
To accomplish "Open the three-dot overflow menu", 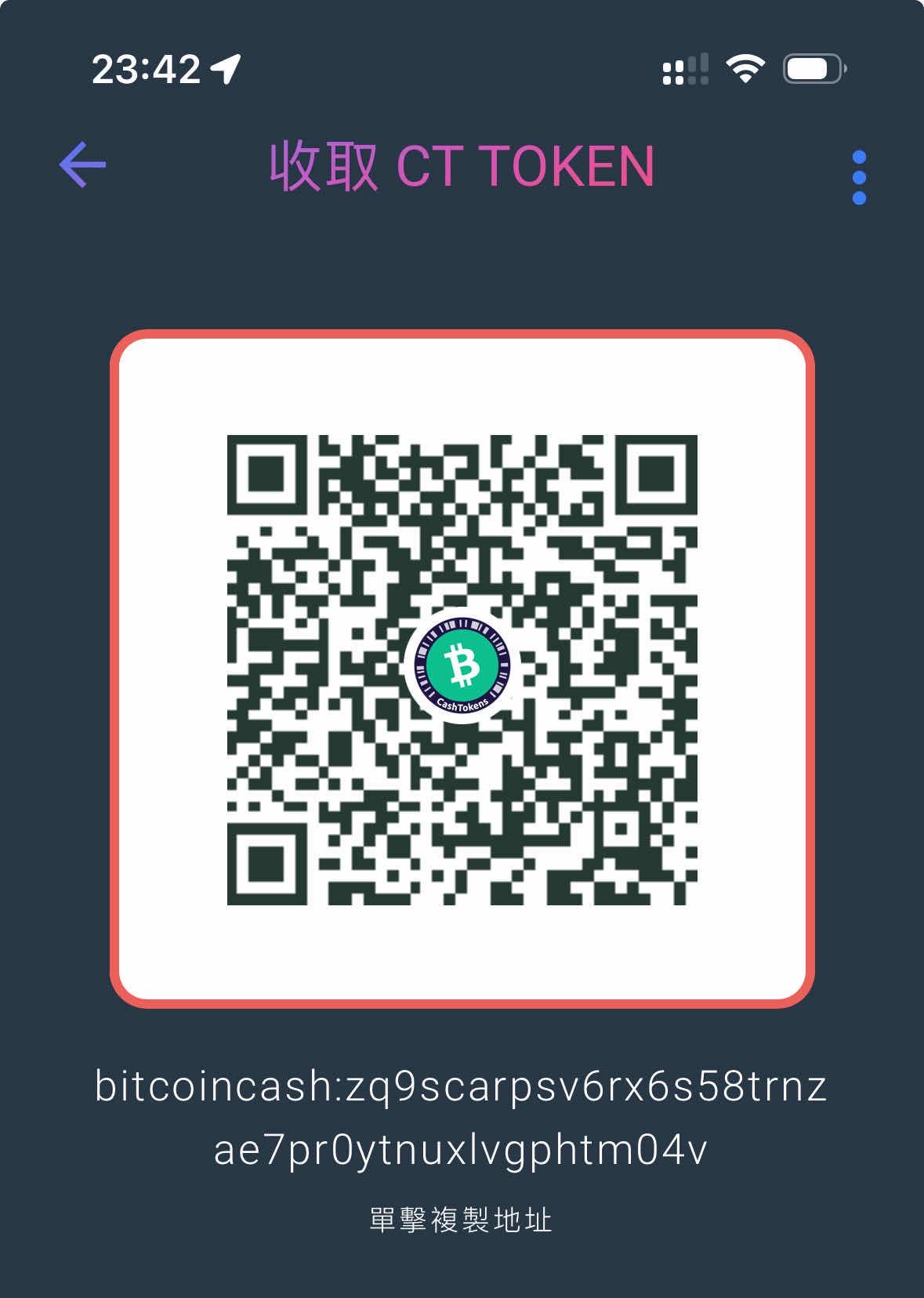I will click(859, 178).
